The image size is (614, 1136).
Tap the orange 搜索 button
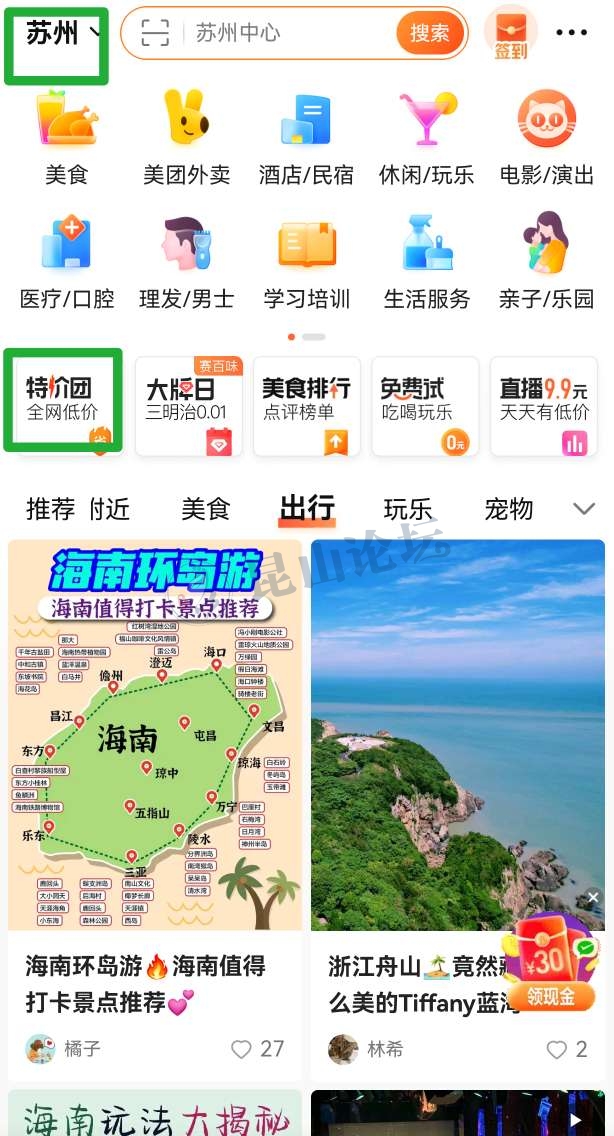(x=429, y=33)
